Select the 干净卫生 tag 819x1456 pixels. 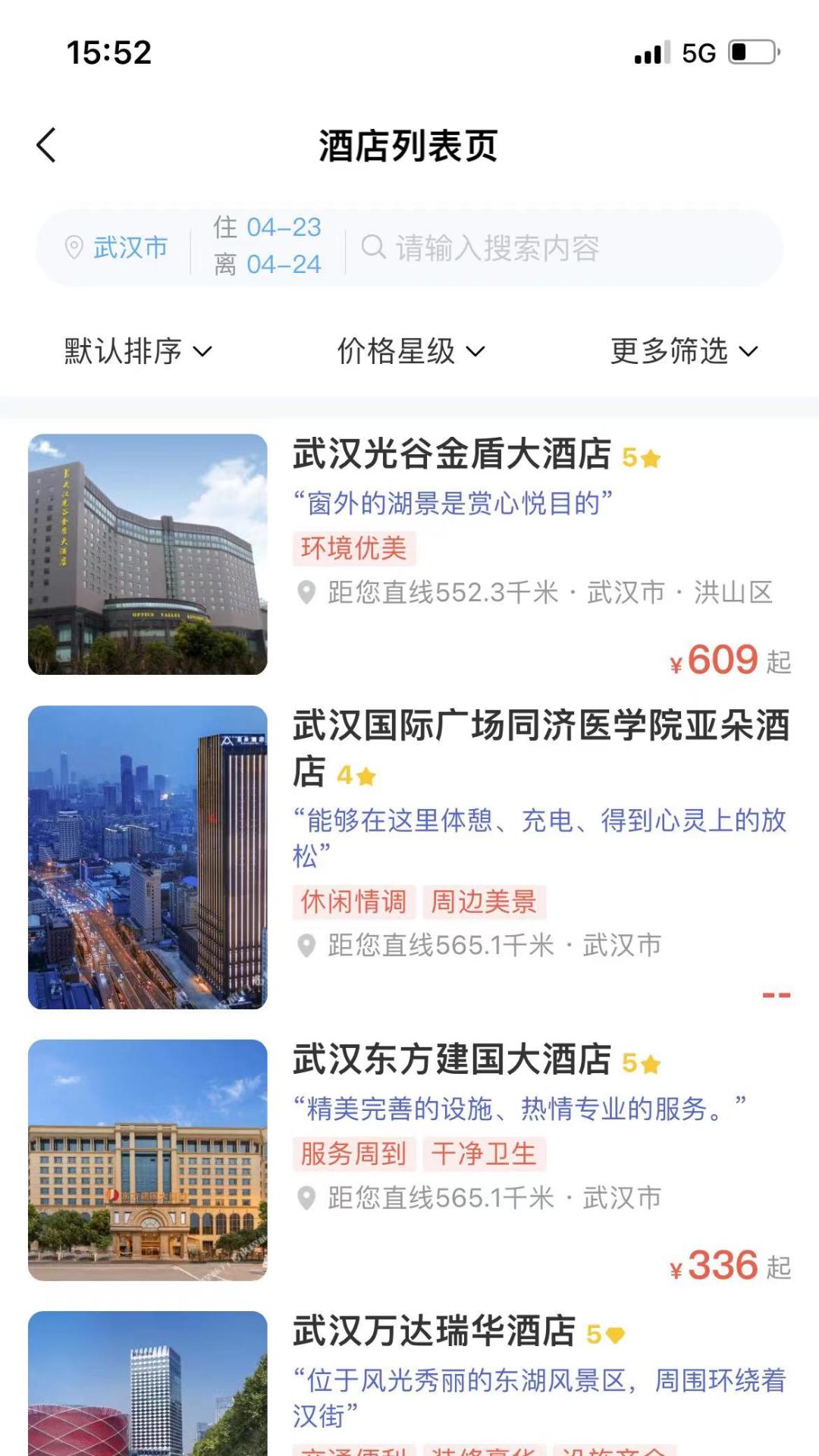(484, 1153)
